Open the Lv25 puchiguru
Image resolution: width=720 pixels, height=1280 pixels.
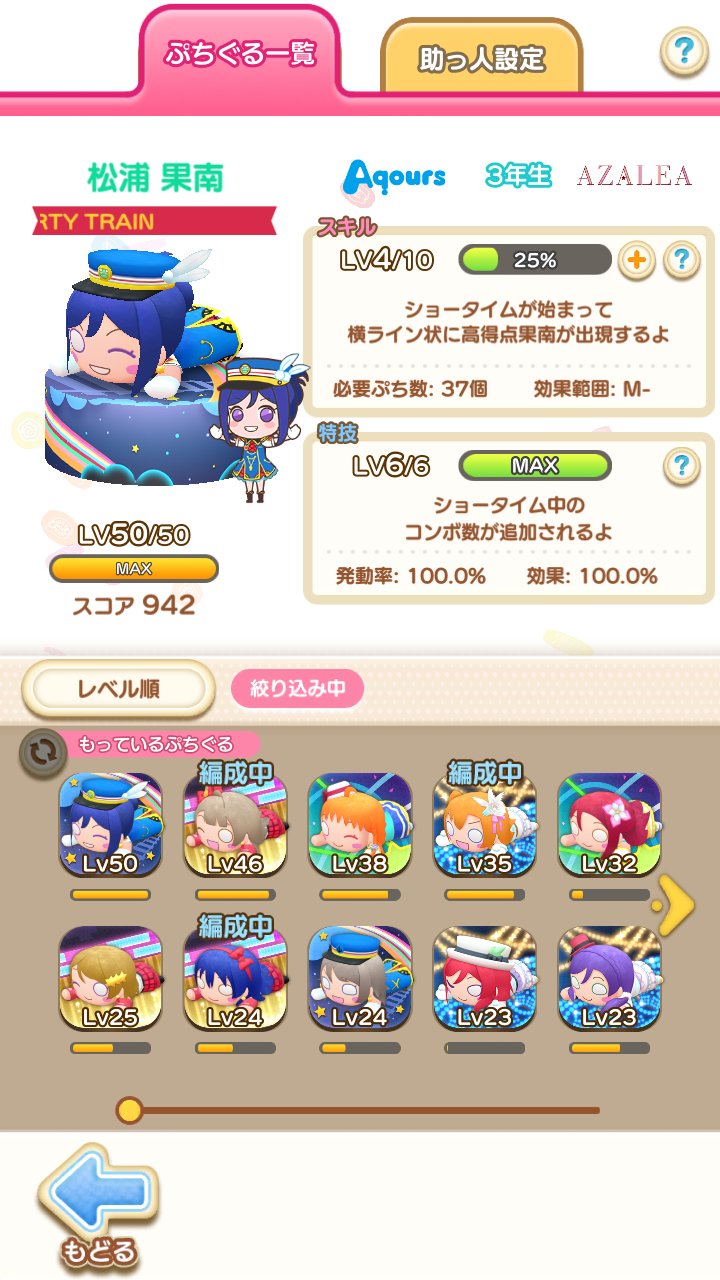coord(110,979)
